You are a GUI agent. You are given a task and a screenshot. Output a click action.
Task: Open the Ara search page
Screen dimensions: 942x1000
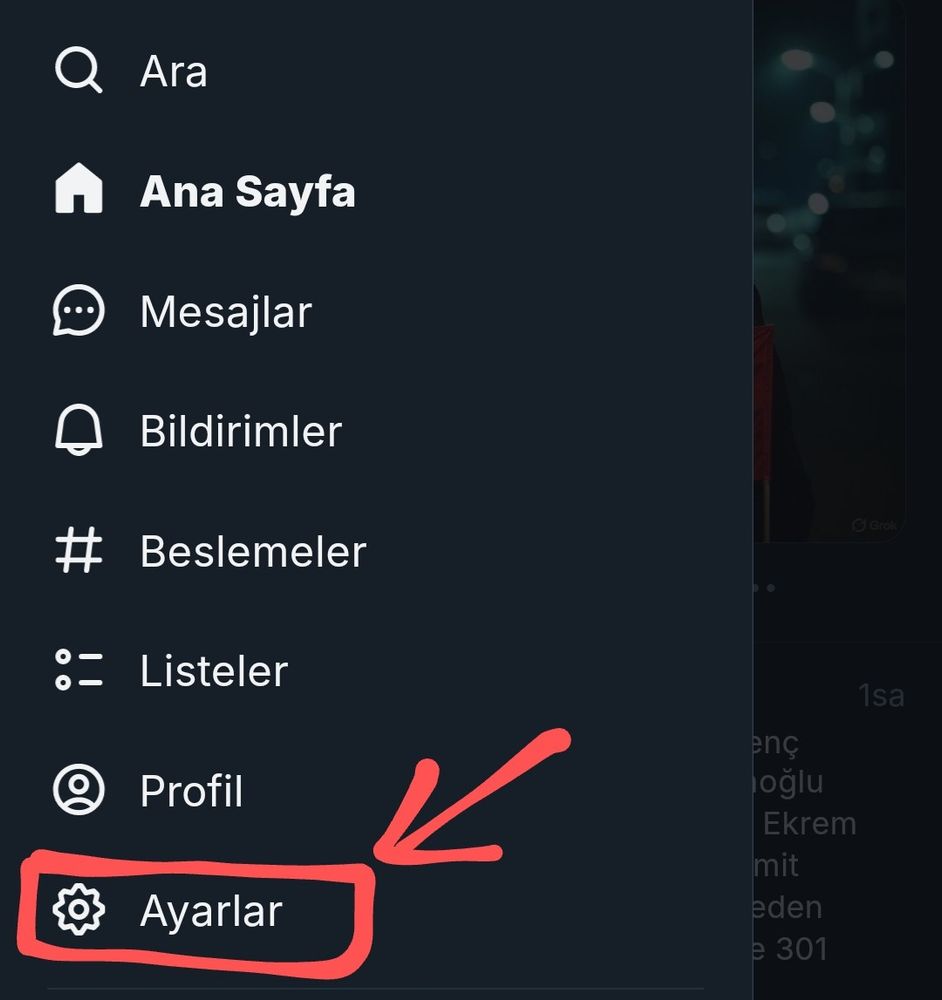172,72
